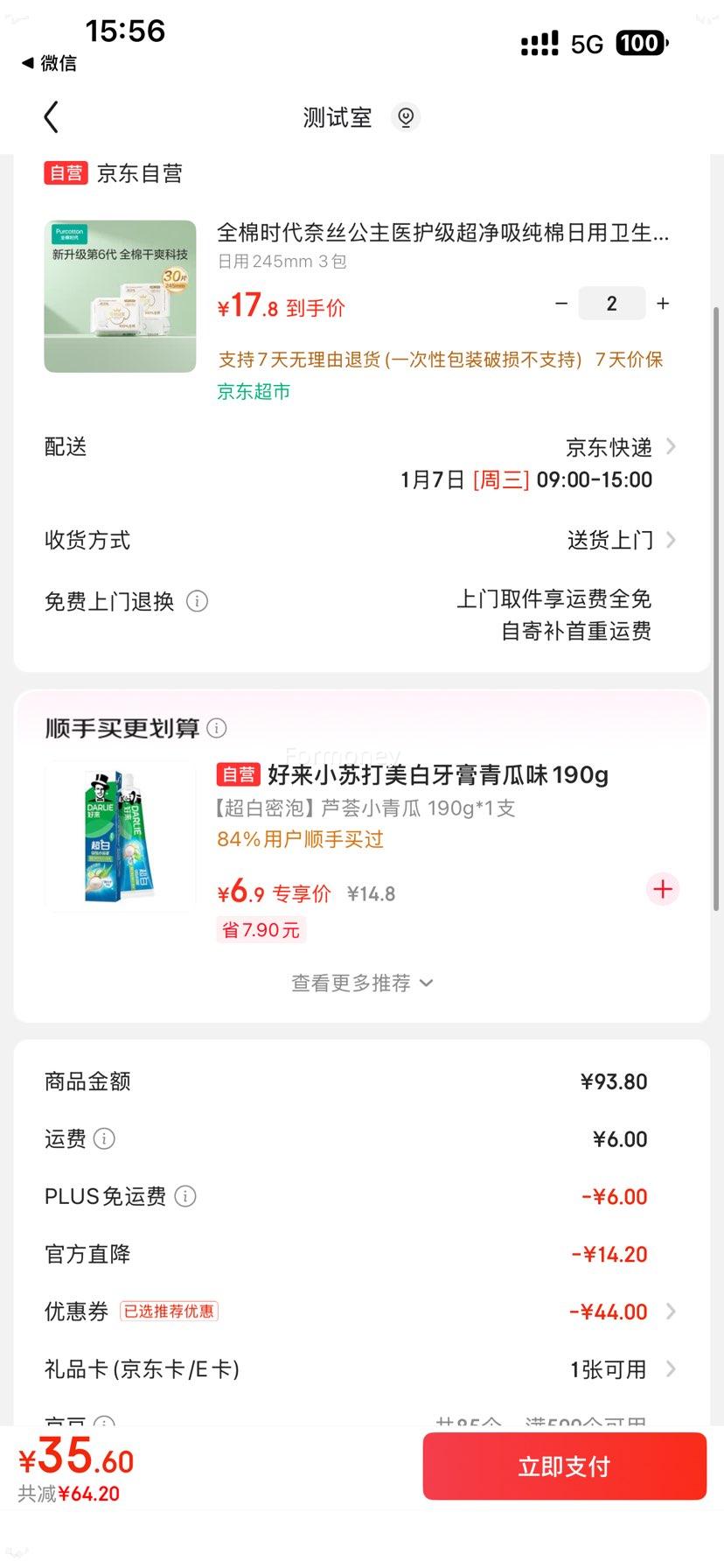
Task: Expand 查看更多推荐 recommendations
Action: [x=362, y=983]
